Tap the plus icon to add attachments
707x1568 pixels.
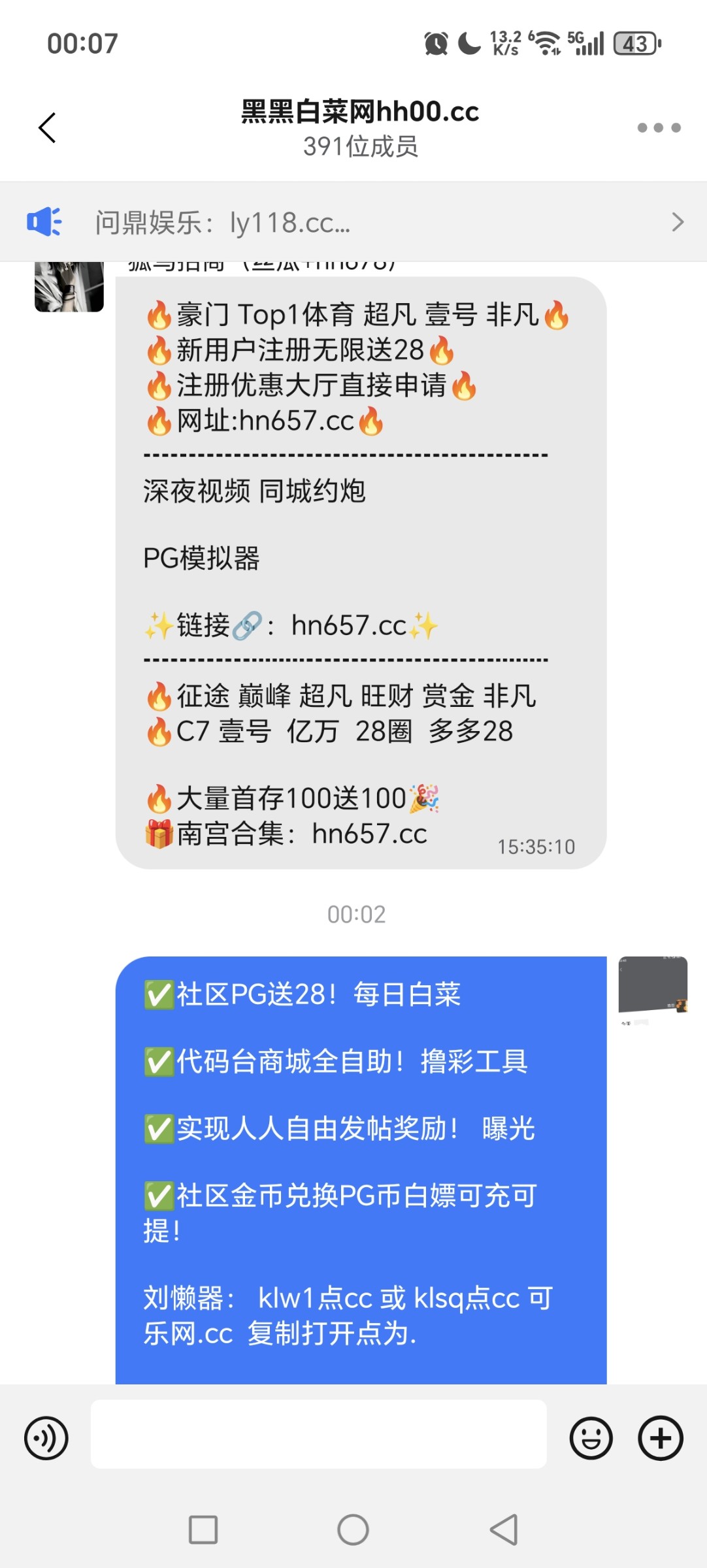click(x=660, y=1437)
